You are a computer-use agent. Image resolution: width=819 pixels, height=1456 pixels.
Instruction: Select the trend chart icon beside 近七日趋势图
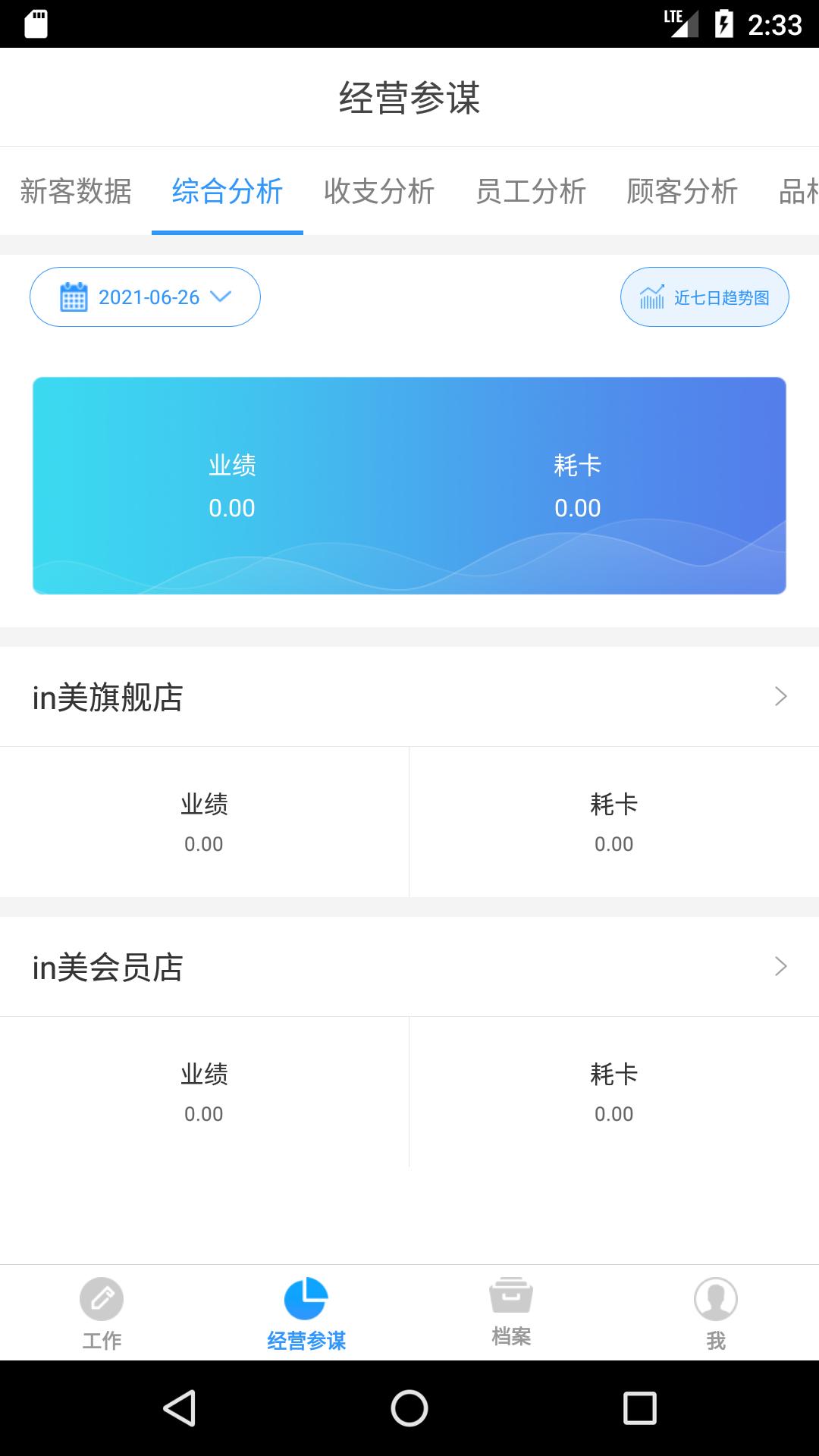(x=651, y=297)
